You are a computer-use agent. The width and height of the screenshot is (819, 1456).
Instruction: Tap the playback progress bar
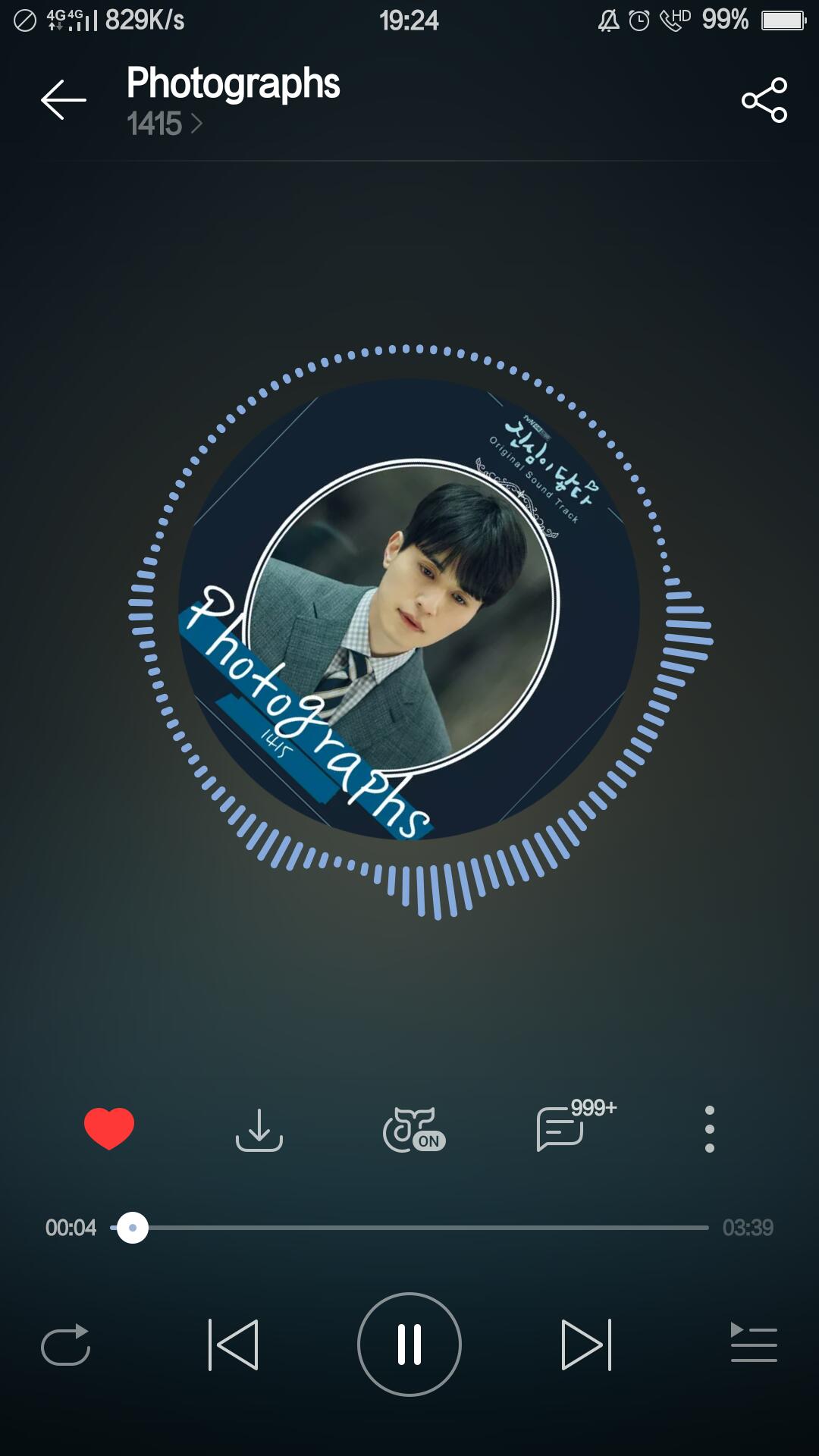pyautogui.click(x=409, y=1227)
